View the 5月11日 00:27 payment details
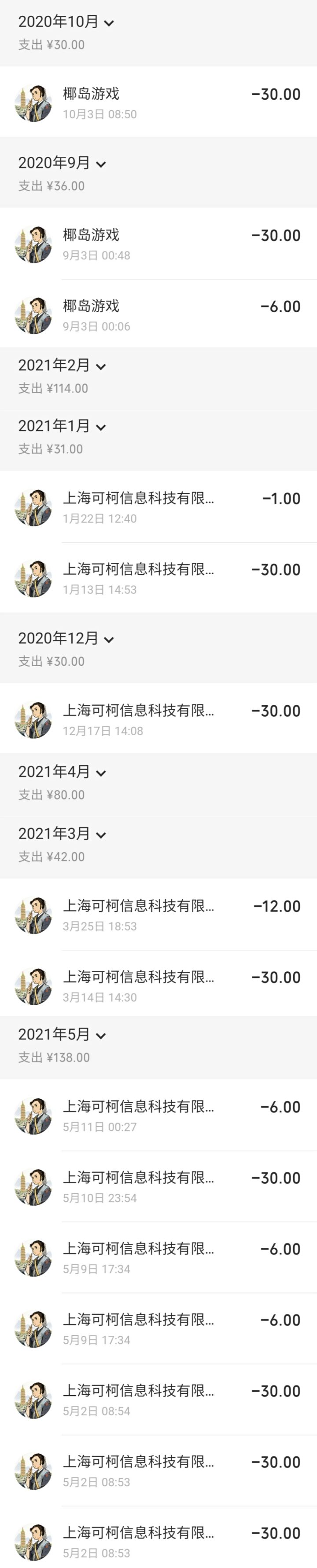317x1568 pixels. (158, 1116)
